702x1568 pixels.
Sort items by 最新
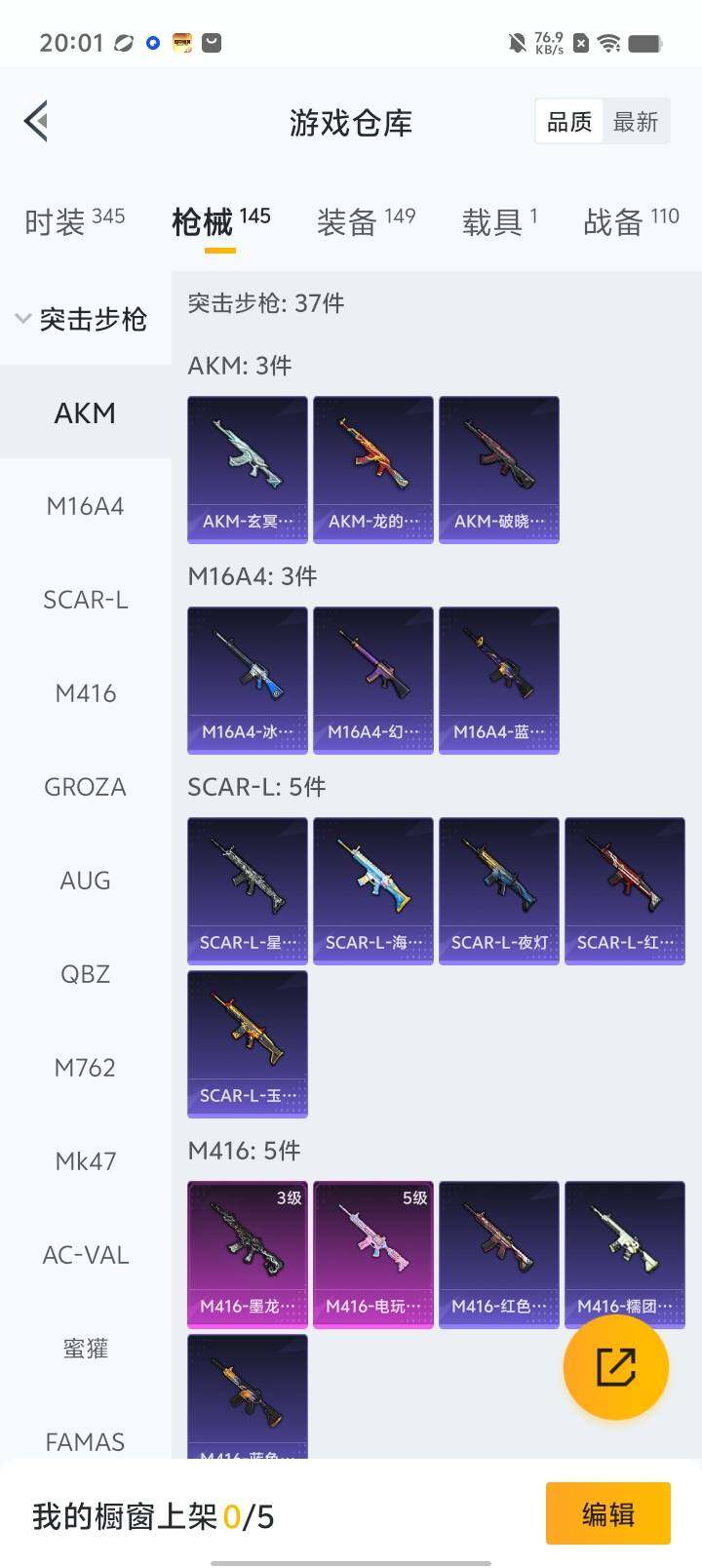[x=636, y=122]
